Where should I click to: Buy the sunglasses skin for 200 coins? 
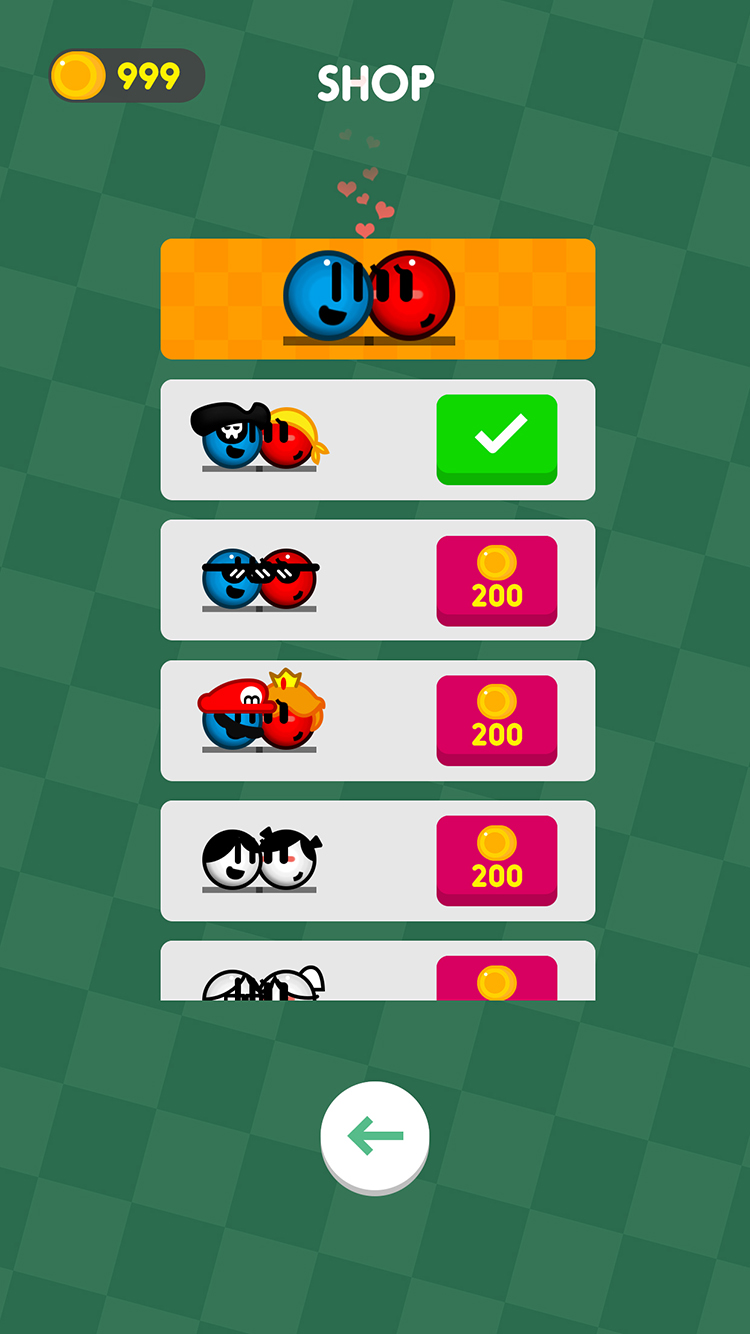click(x=496, y=580)
